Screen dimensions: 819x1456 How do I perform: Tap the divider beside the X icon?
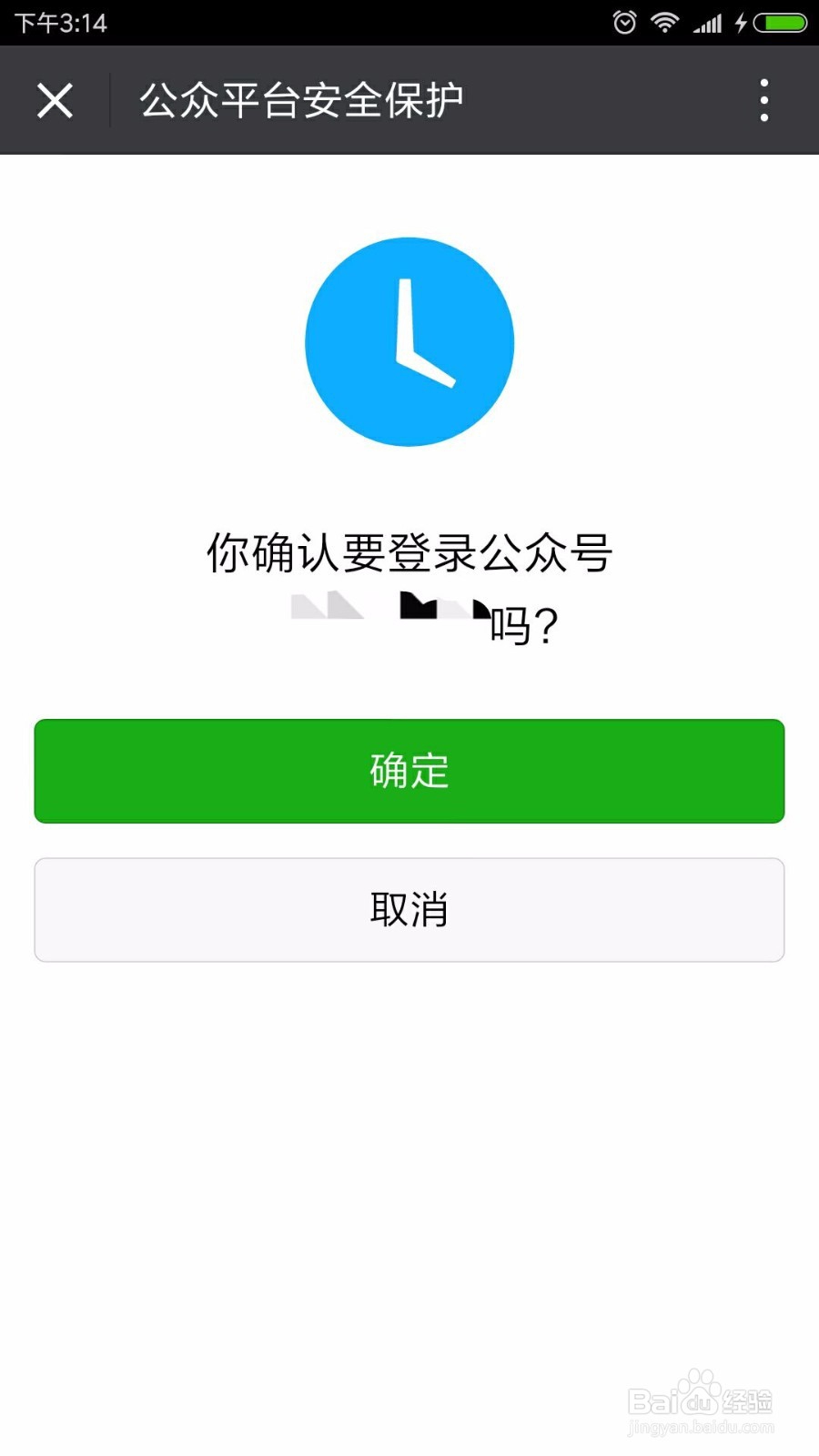pyautogui.click(x=110, y=100)
